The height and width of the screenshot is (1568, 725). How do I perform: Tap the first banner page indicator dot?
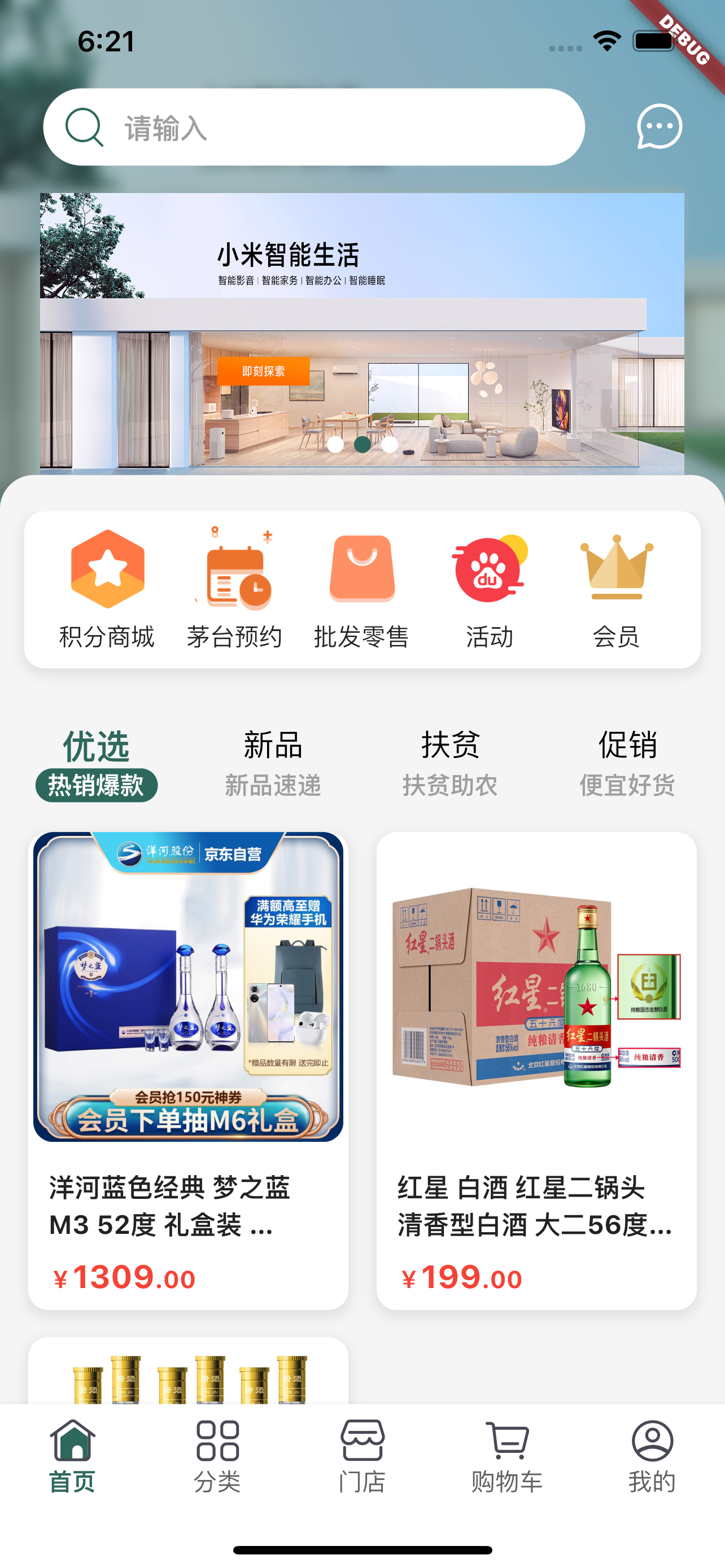pos(335,444)
